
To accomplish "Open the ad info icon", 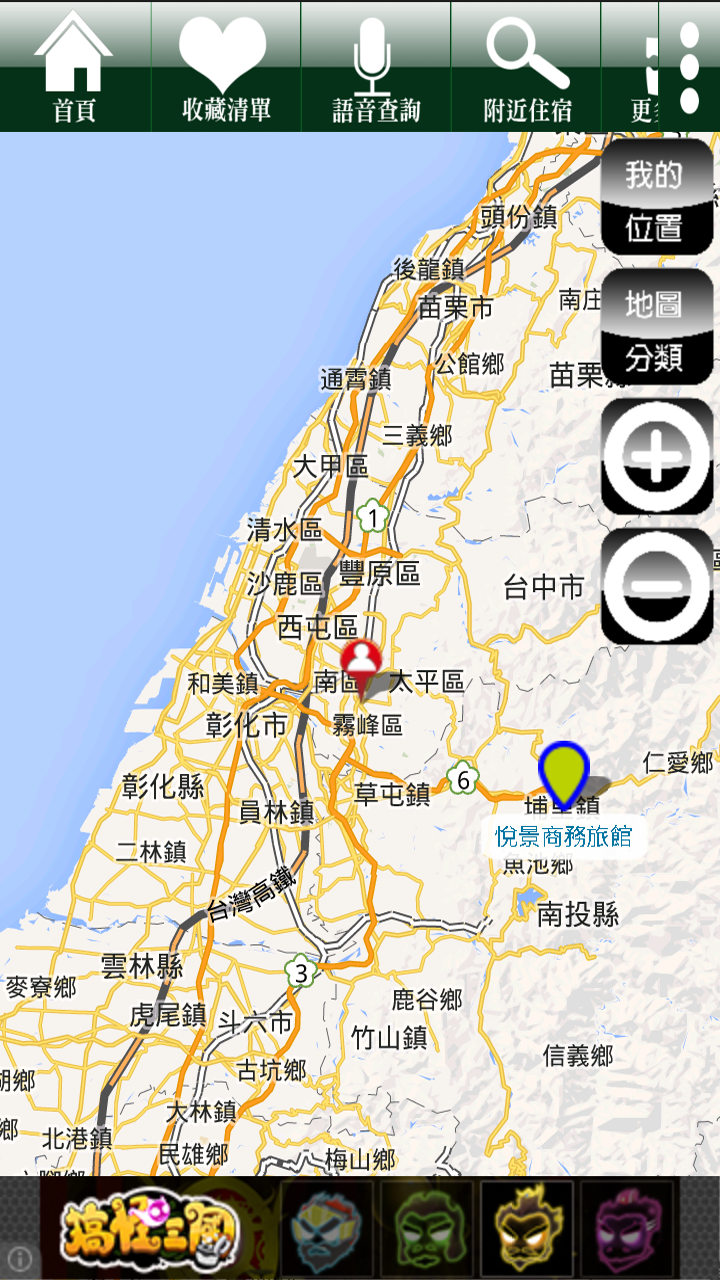I will coord(18,1259).
